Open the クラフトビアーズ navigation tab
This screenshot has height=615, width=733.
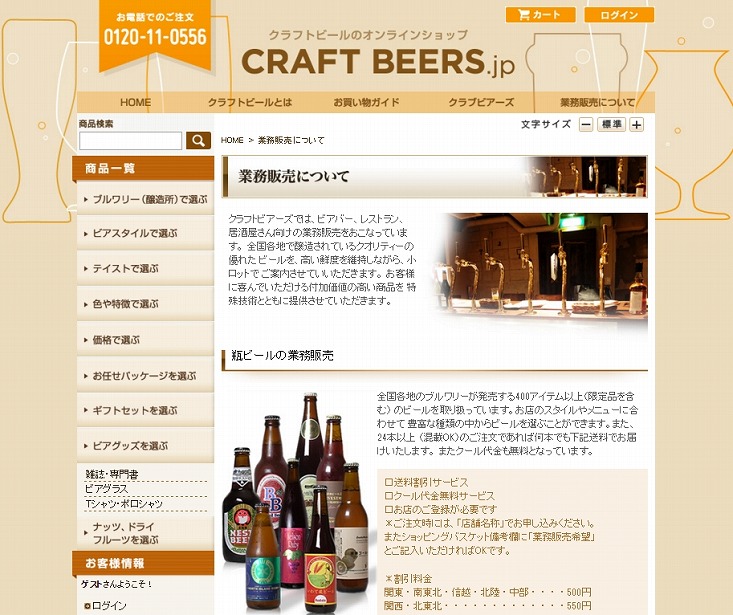[481, 103]
